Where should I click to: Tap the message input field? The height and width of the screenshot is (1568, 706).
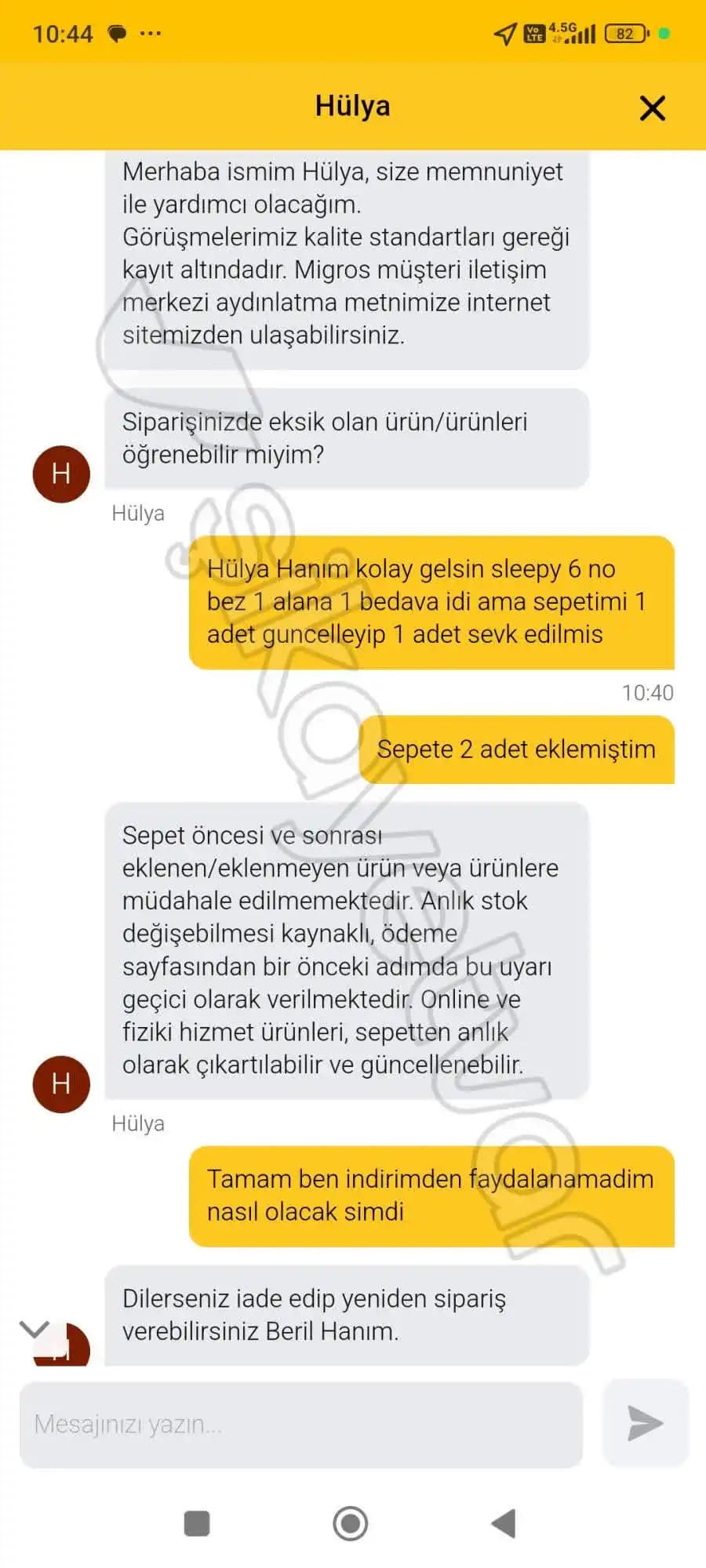[301, 1424]
